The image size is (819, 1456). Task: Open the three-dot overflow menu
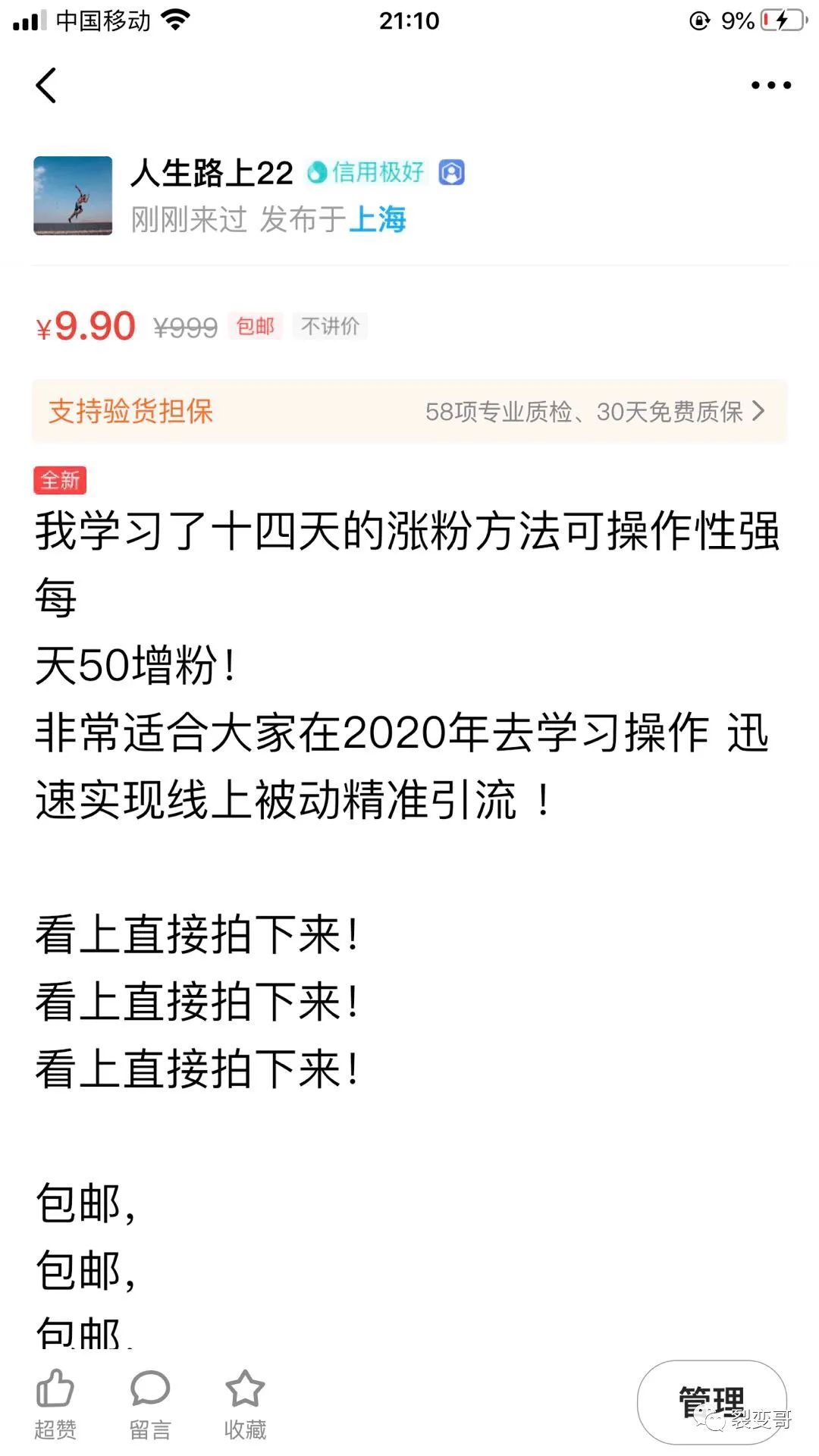tap(770, 85)
